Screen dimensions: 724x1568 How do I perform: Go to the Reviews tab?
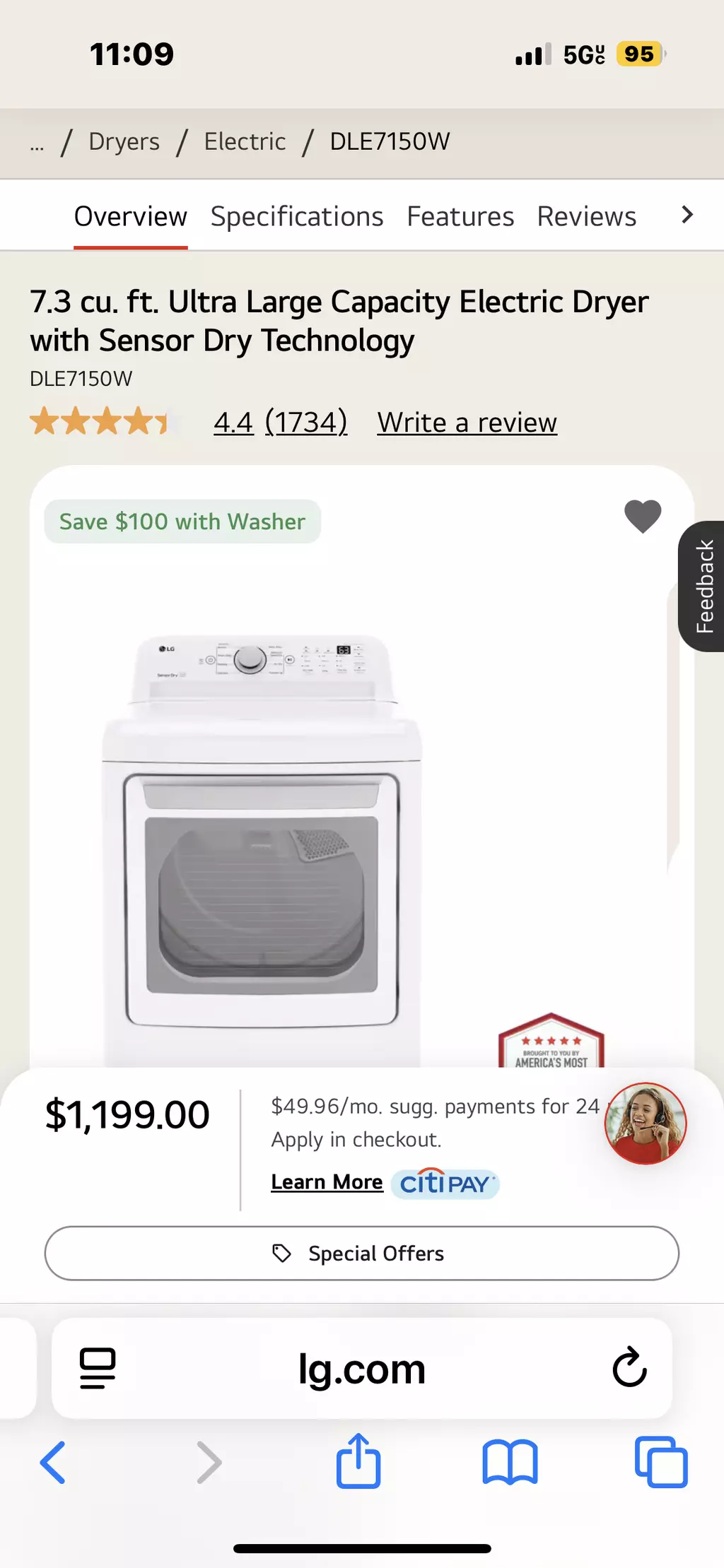coord(586,217)
